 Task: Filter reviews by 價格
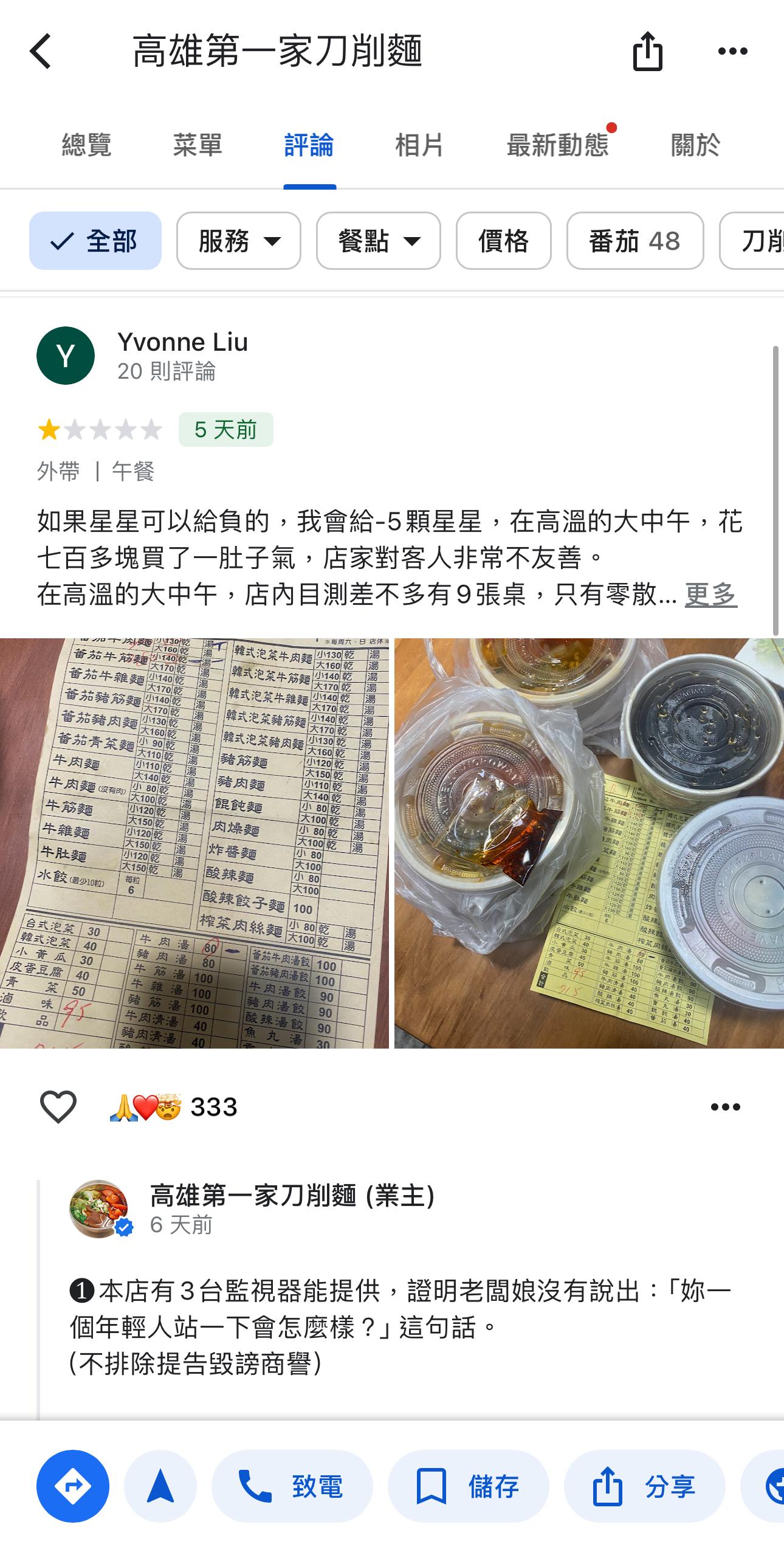coord(503,241)
